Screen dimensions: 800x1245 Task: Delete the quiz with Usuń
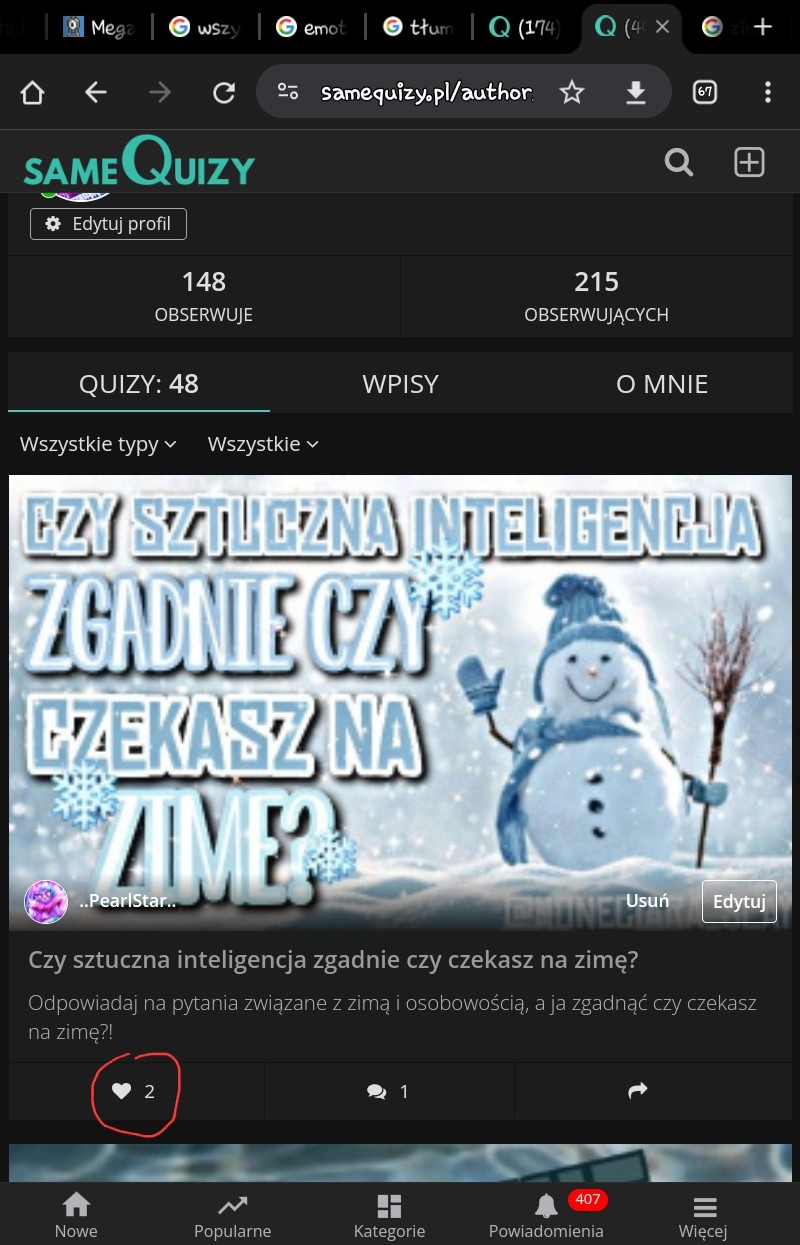[x=647, y=901]
